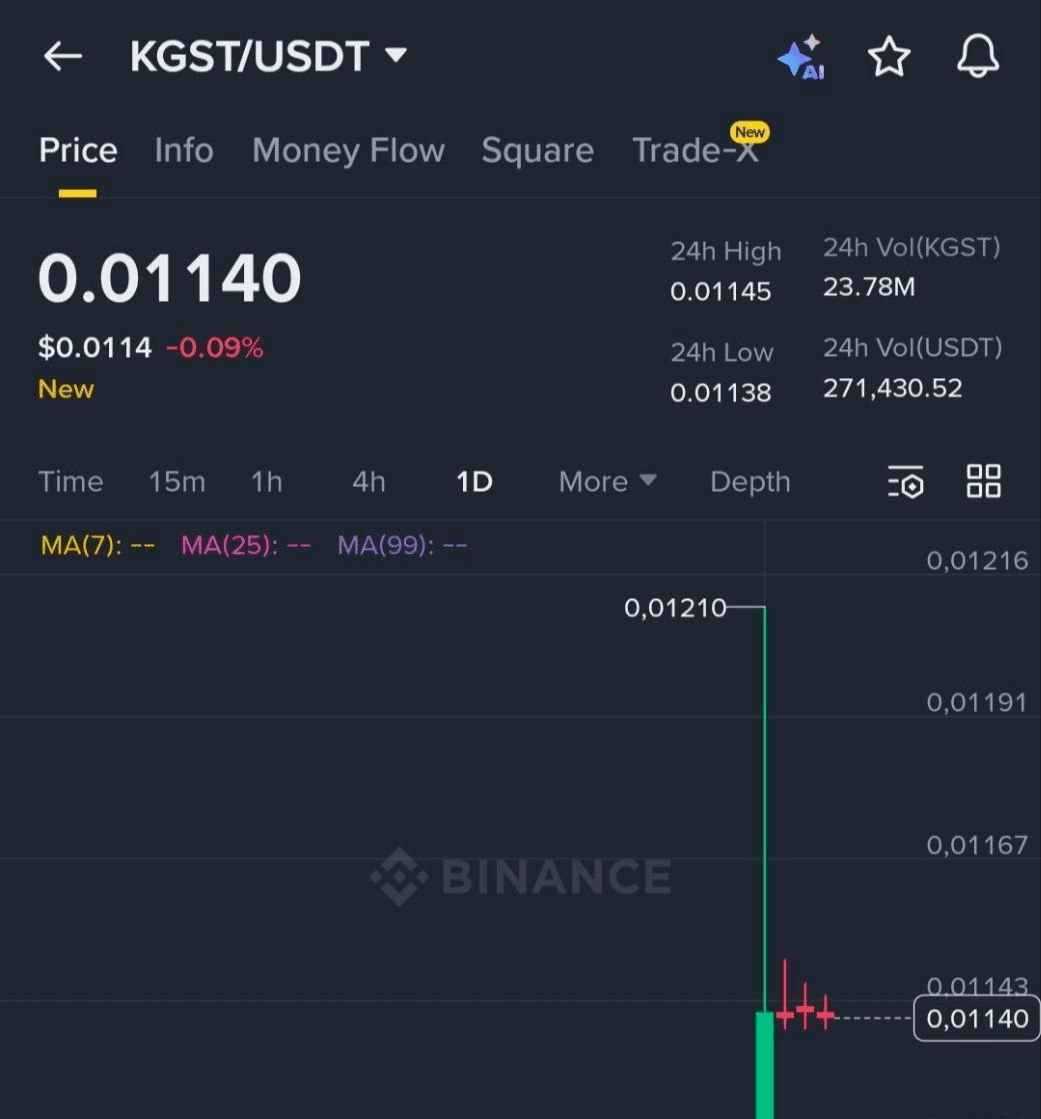The width and height of the screenshot is (1041, 1119).
Task: Open chart indicator settings icon
Action: pyautogui.click(x=906, y=482)
